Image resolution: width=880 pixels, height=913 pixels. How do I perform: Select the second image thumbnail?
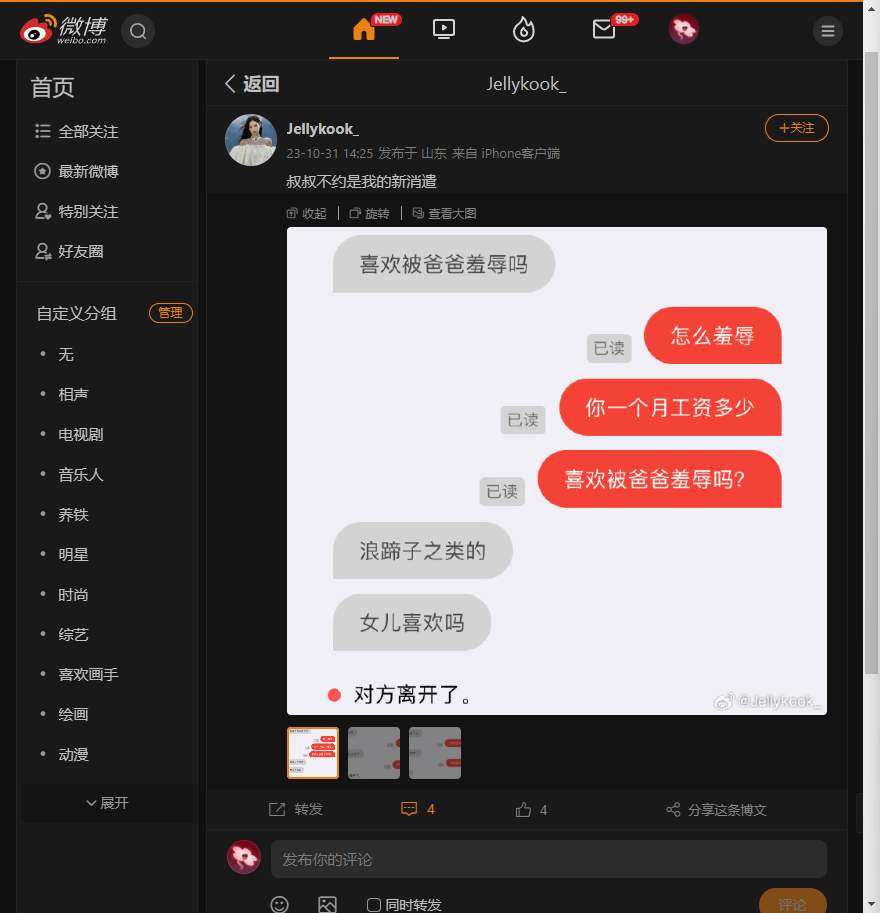click(374, 753)
